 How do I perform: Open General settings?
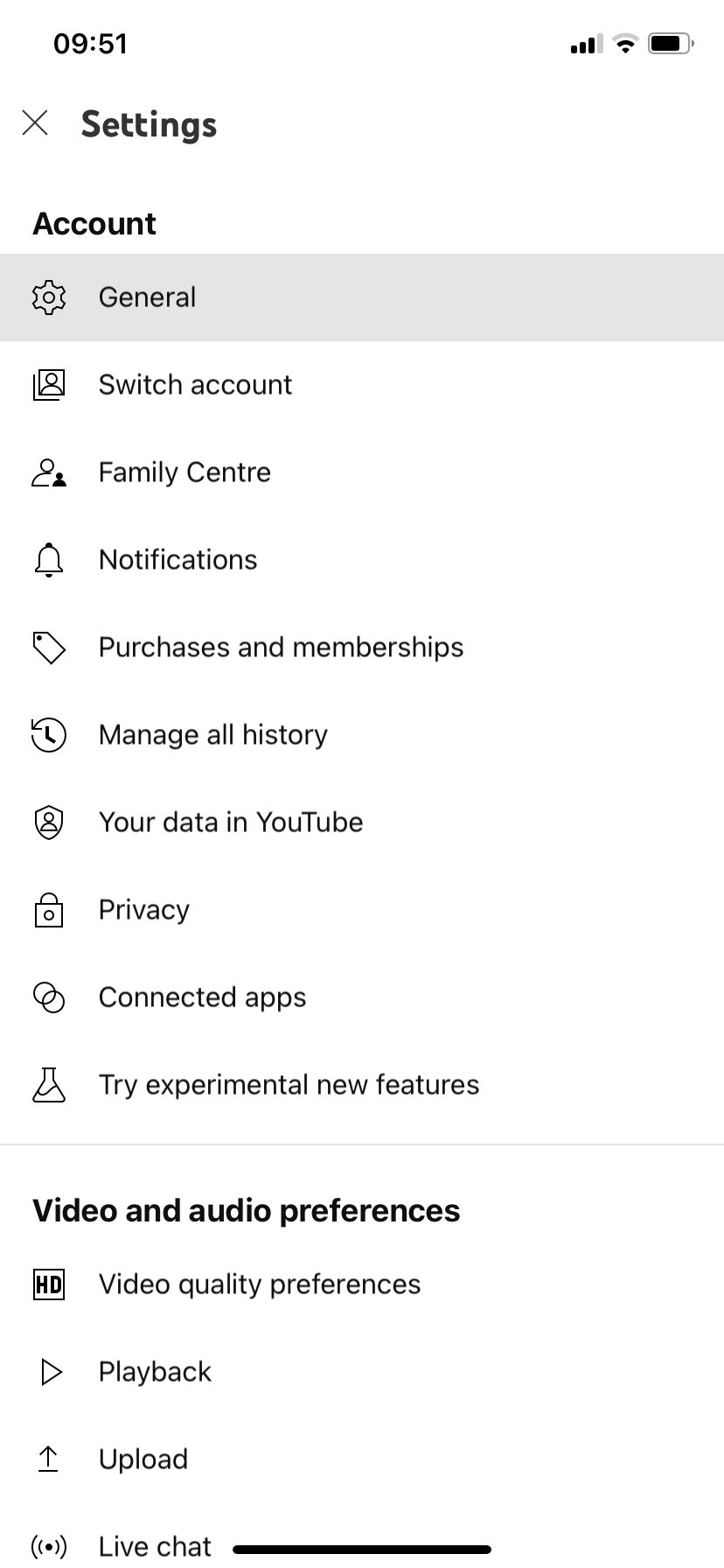point(147,297)
